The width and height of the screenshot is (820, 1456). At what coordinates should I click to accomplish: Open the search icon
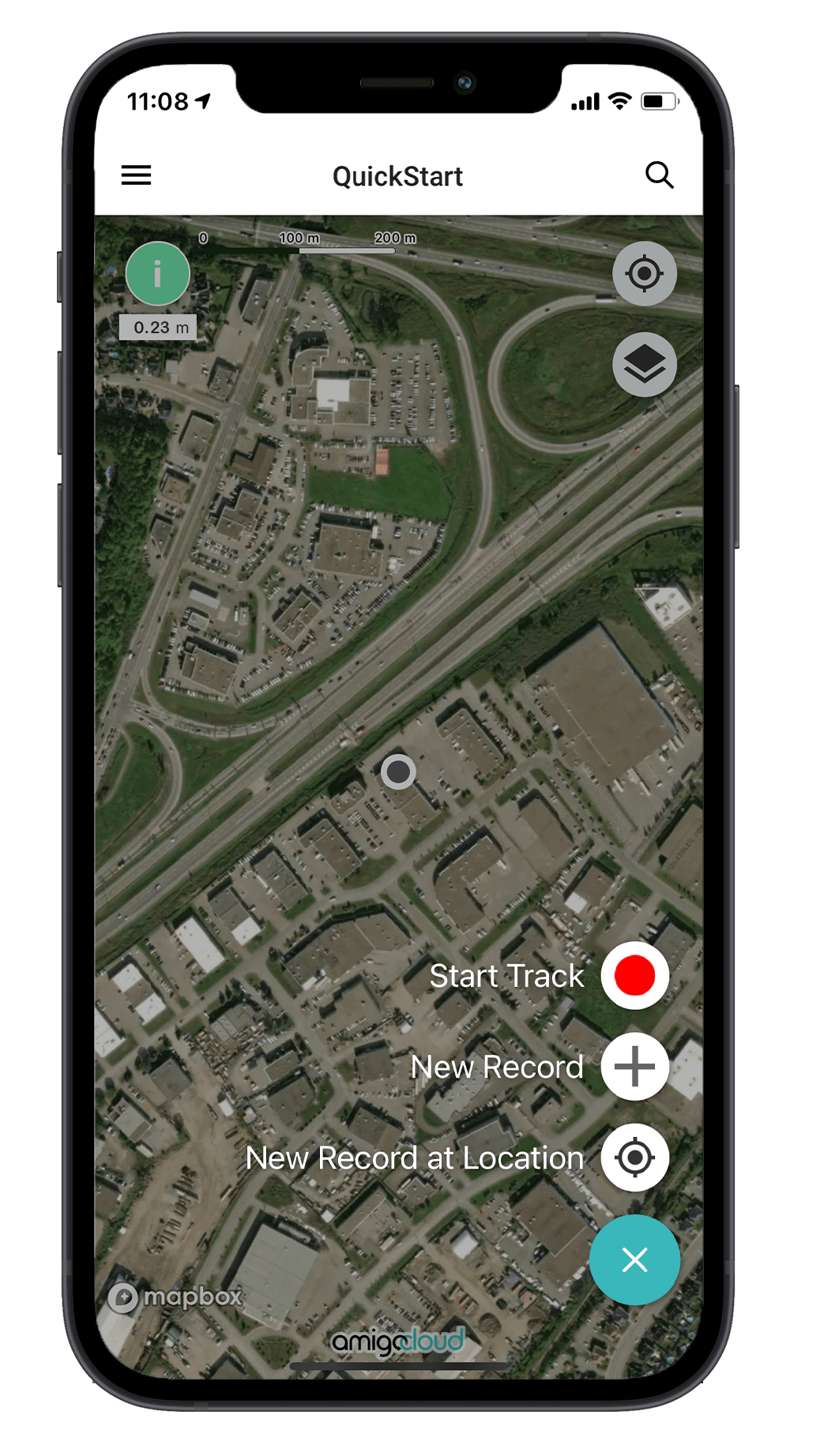coord(660,175)
